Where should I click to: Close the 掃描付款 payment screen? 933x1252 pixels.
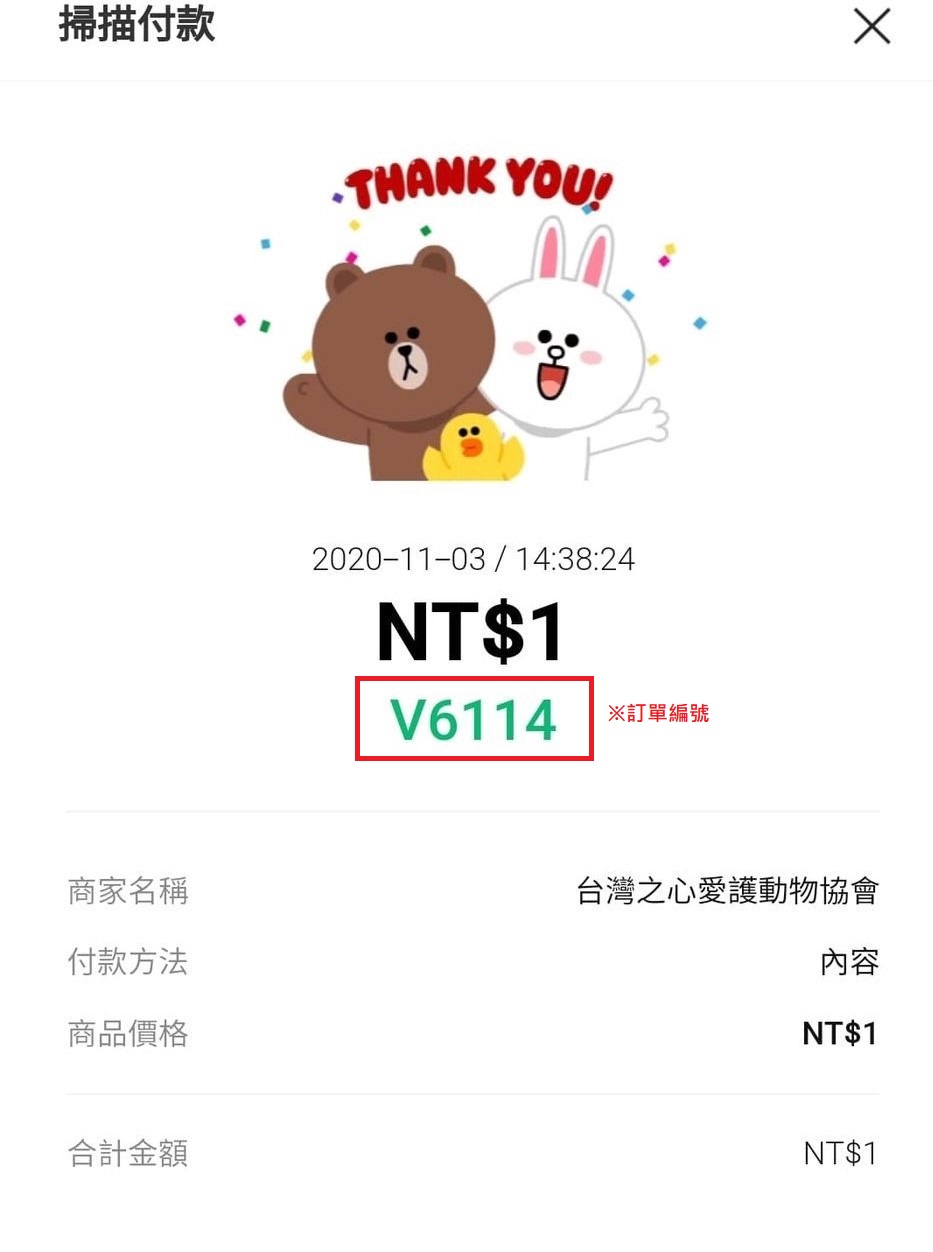coord(871,27)
